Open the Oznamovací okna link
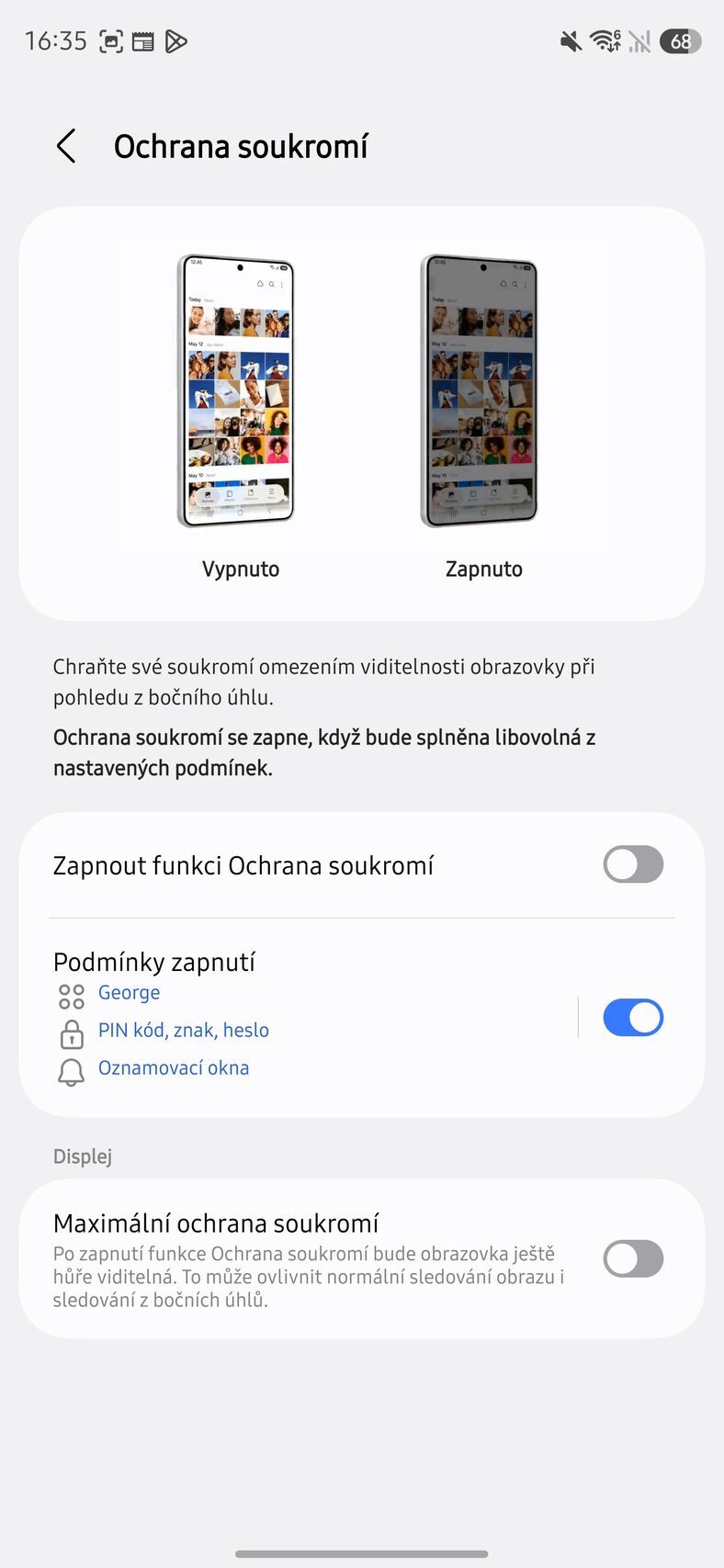Screen dimensions: 724x1568 [x=174, y=1068]
